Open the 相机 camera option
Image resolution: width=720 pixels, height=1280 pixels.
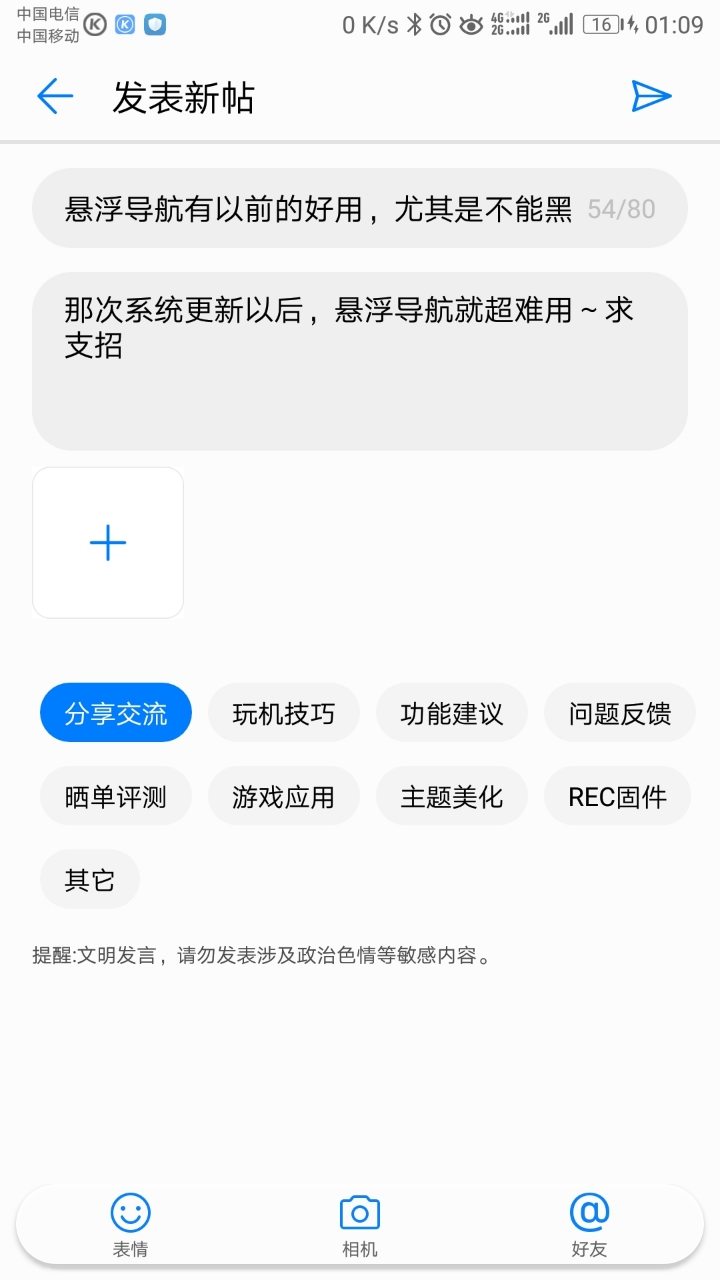pos(360,1225)
